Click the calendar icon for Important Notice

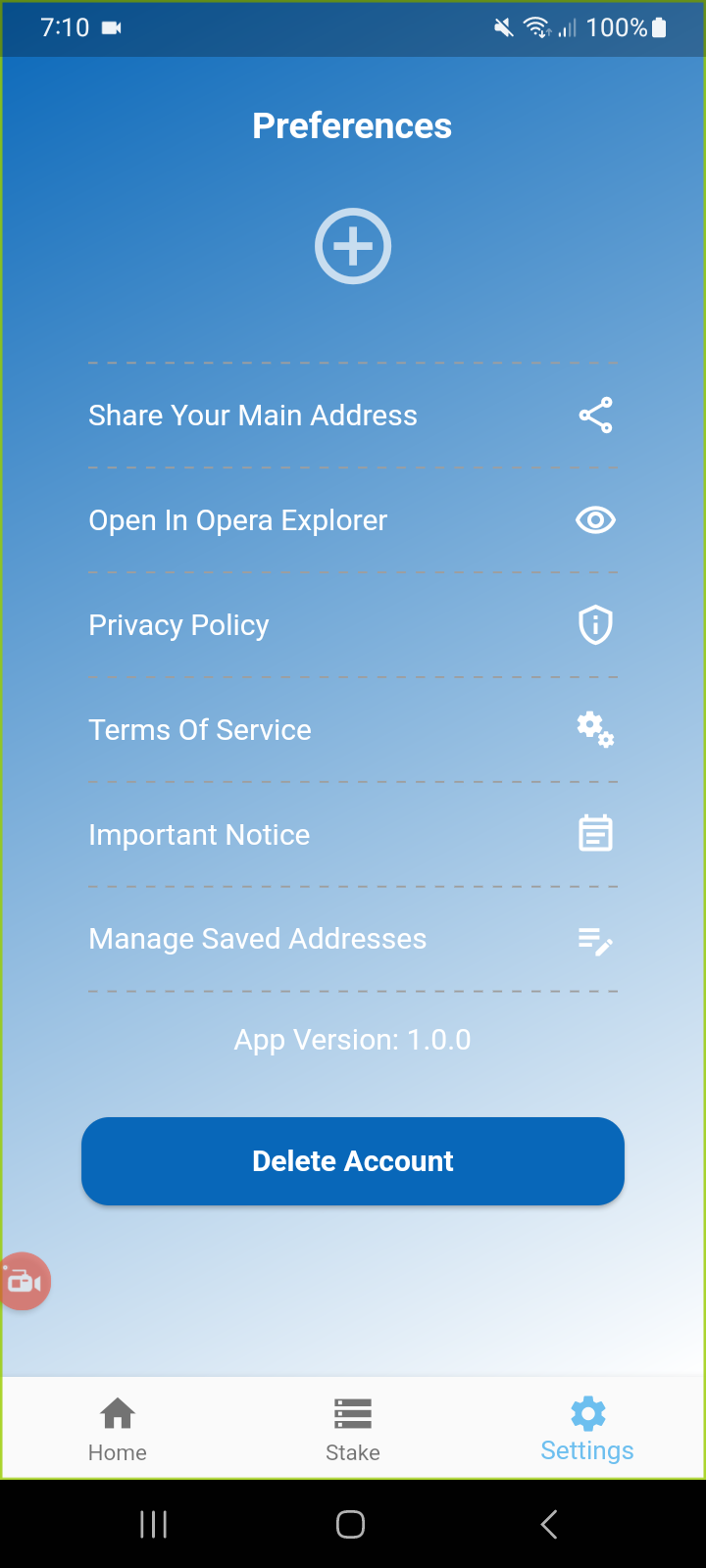click(595, 833)
